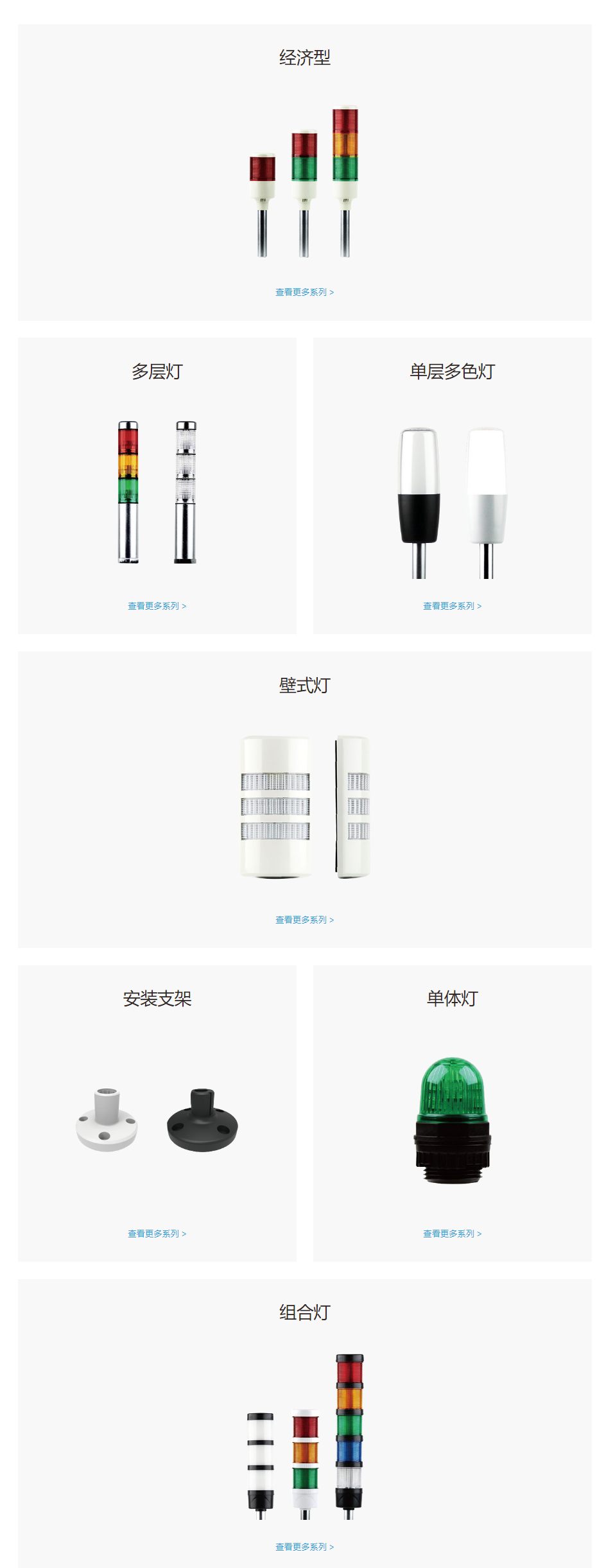
Task: View more series for 多层灯
Action: pos(157,606)
